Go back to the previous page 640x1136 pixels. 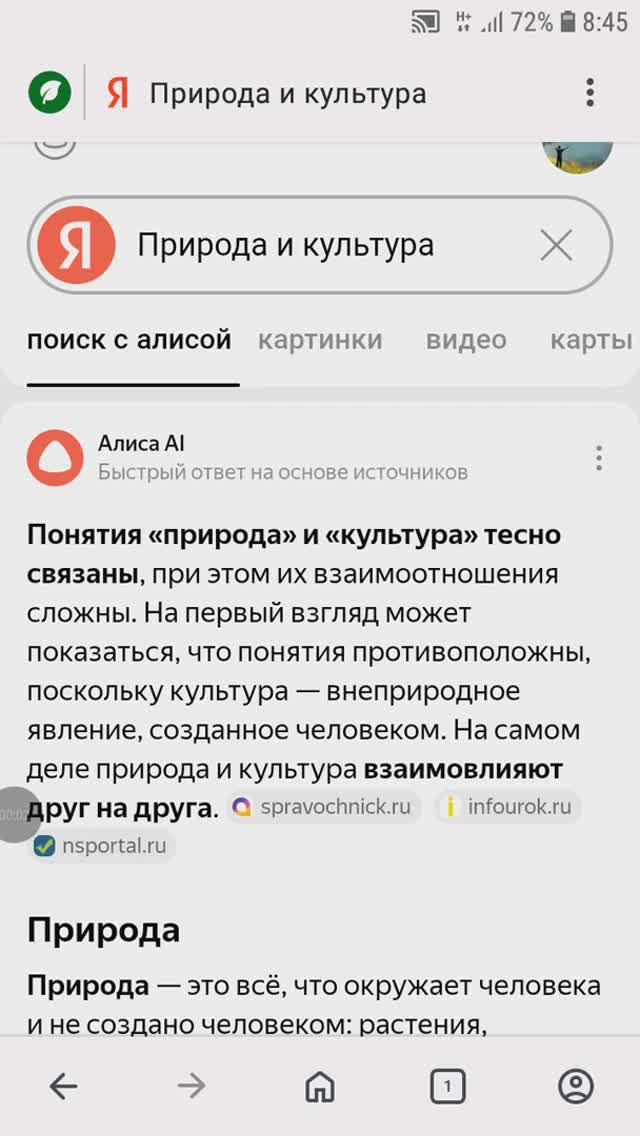coord(63,1086)
